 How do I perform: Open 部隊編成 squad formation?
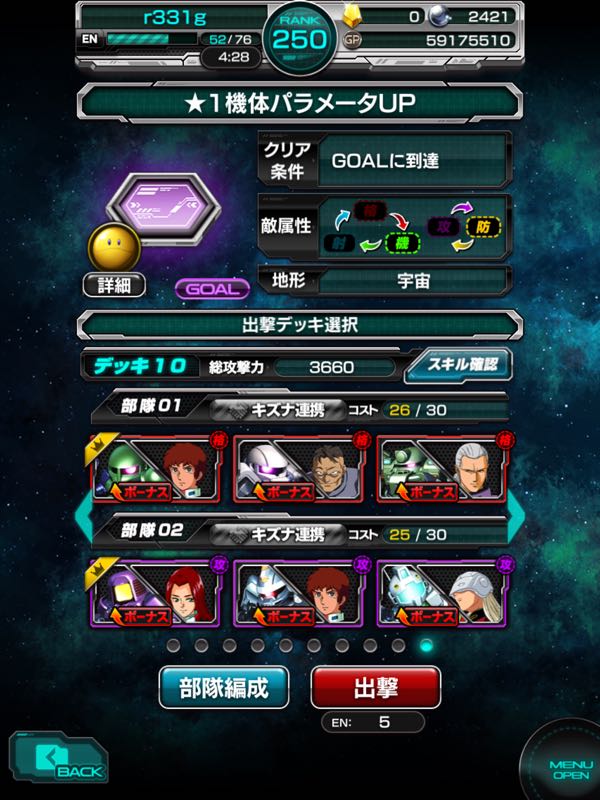[223, 688]
